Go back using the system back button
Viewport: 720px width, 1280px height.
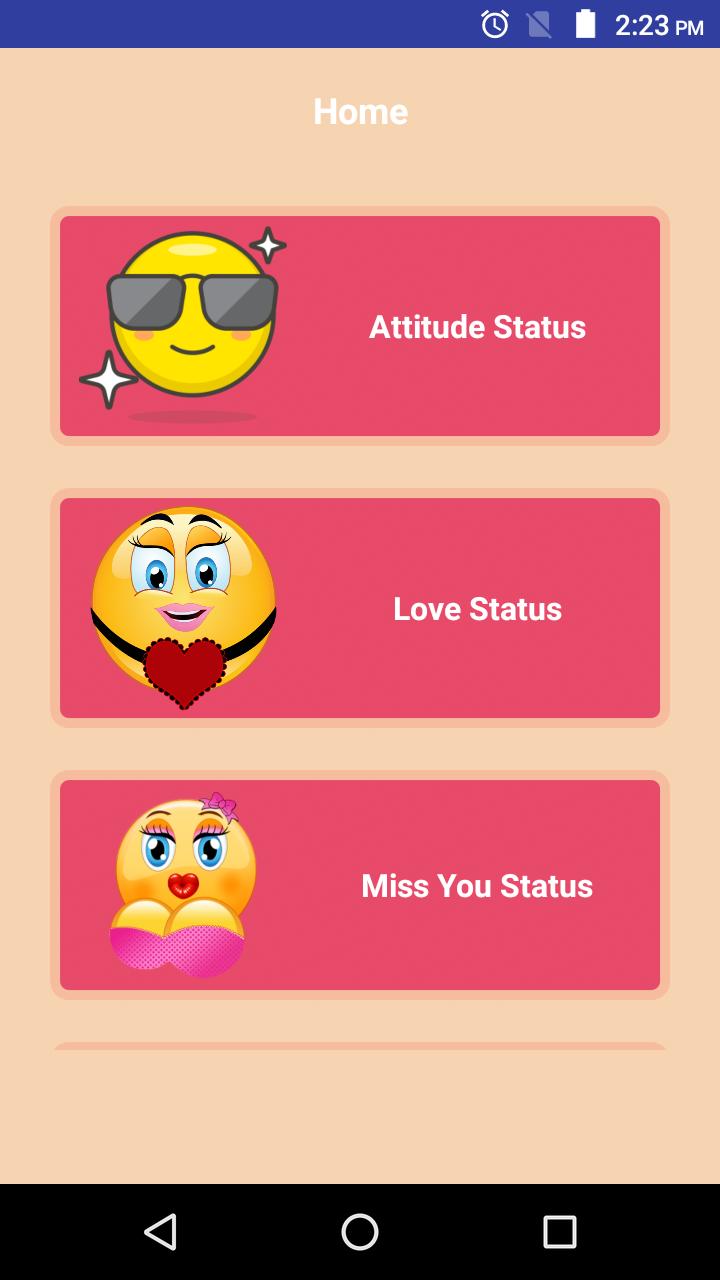tap(160, 1232)
